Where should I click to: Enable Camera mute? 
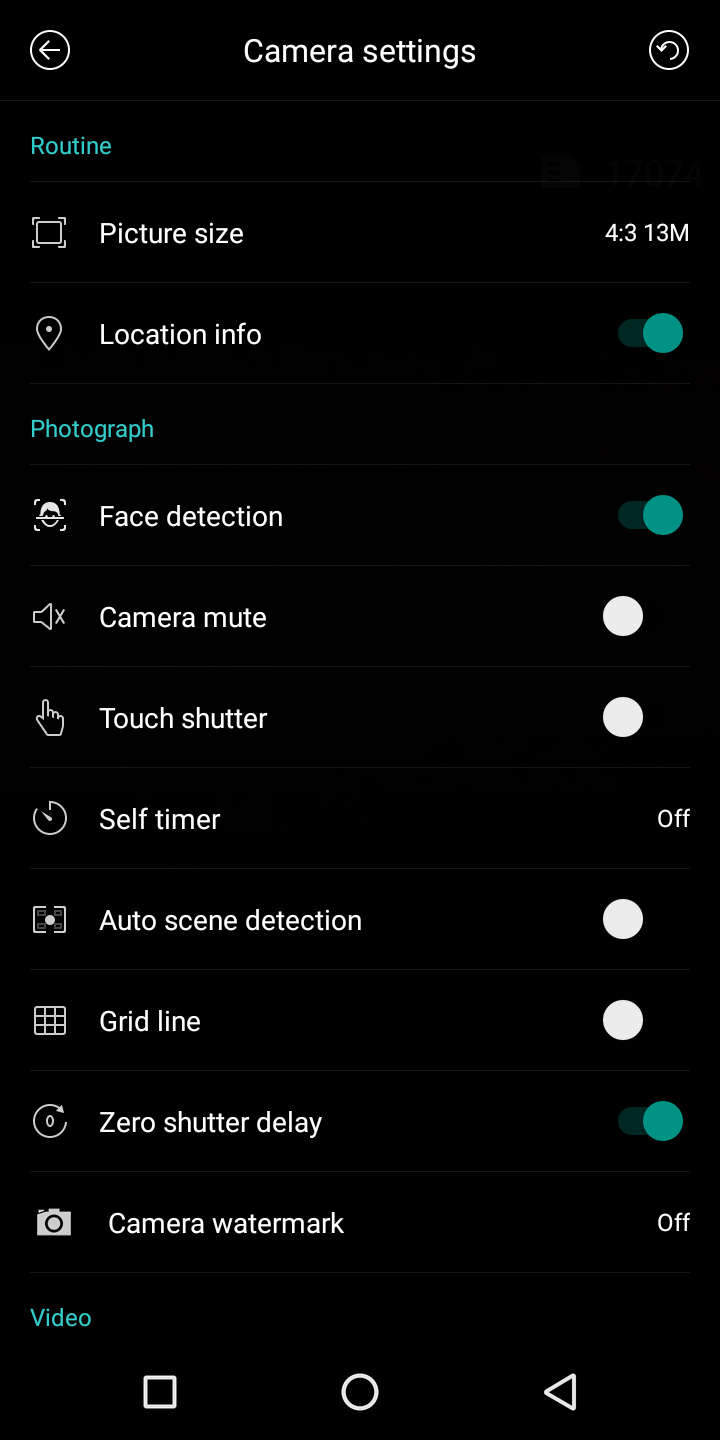pyautogui.click(x=636, y=617)
